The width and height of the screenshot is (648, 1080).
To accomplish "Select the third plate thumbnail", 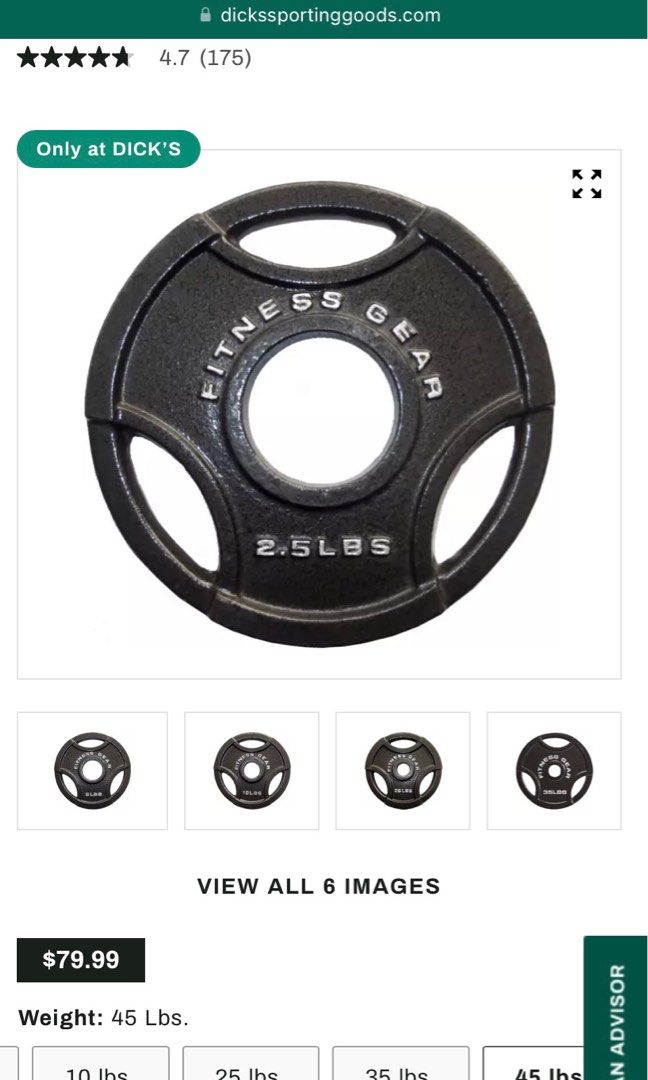I will coord(402,771).
